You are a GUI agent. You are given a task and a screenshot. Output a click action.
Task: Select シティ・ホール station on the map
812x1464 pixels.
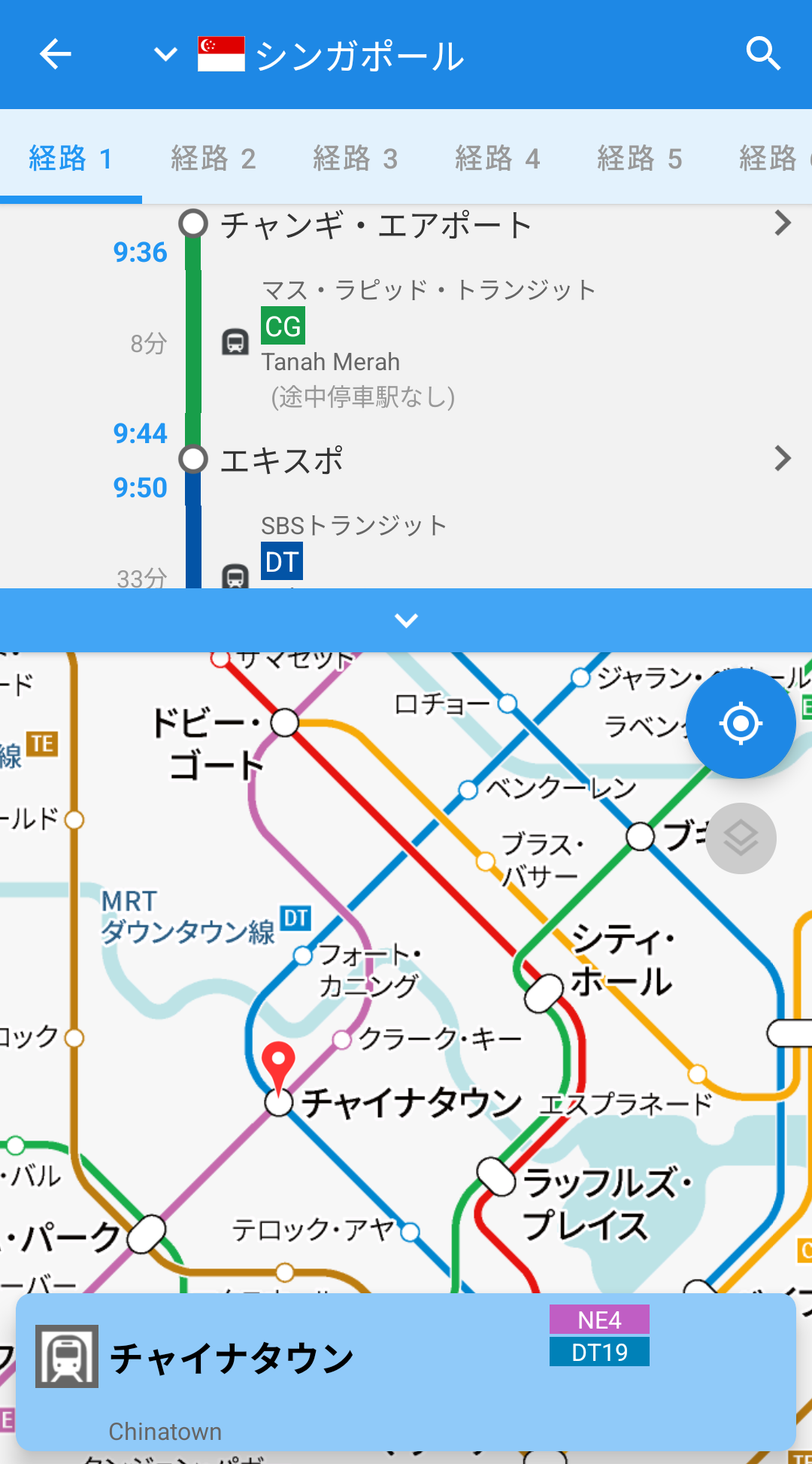pos(544,993)
